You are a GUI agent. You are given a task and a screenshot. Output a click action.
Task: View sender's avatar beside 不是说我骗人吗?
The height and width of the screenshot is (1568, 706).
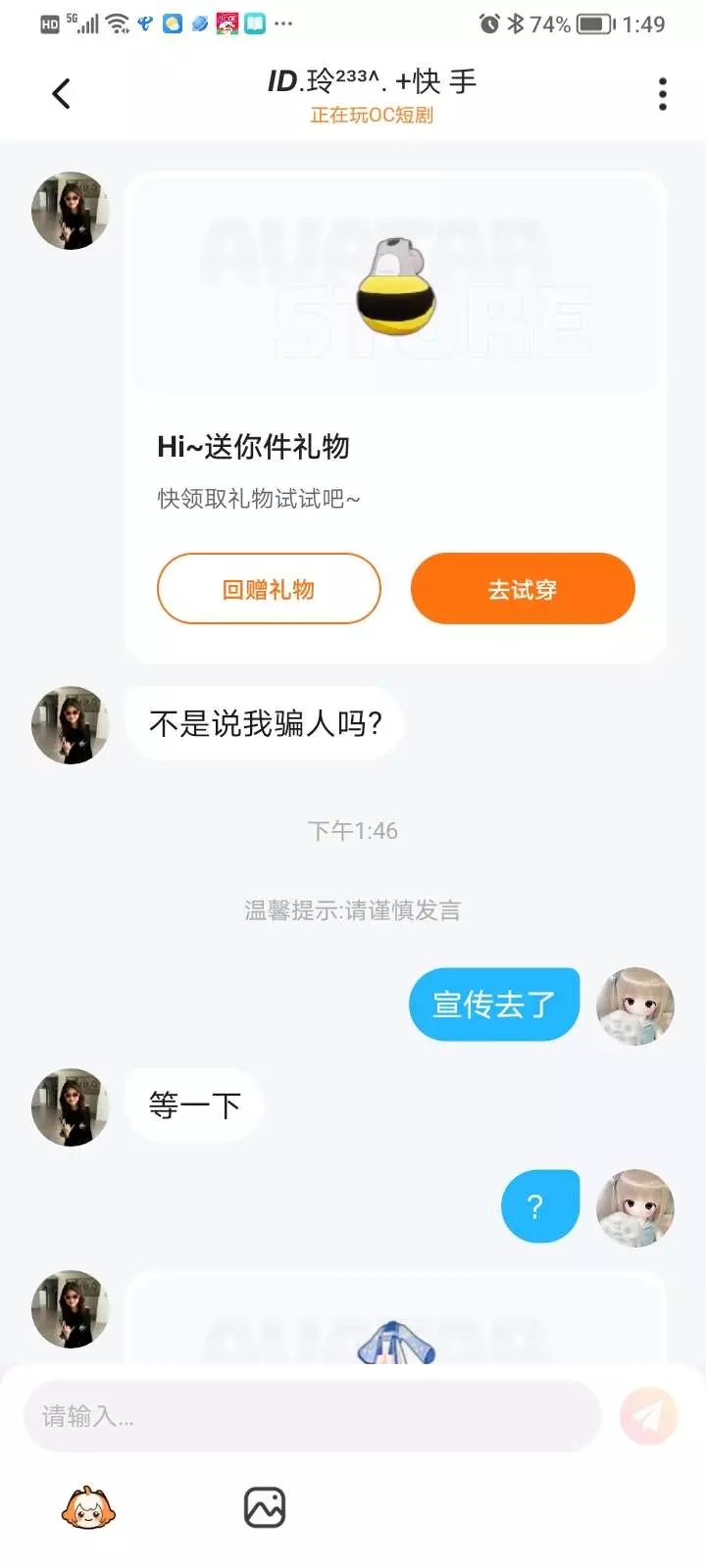click(x=71, y=725)
